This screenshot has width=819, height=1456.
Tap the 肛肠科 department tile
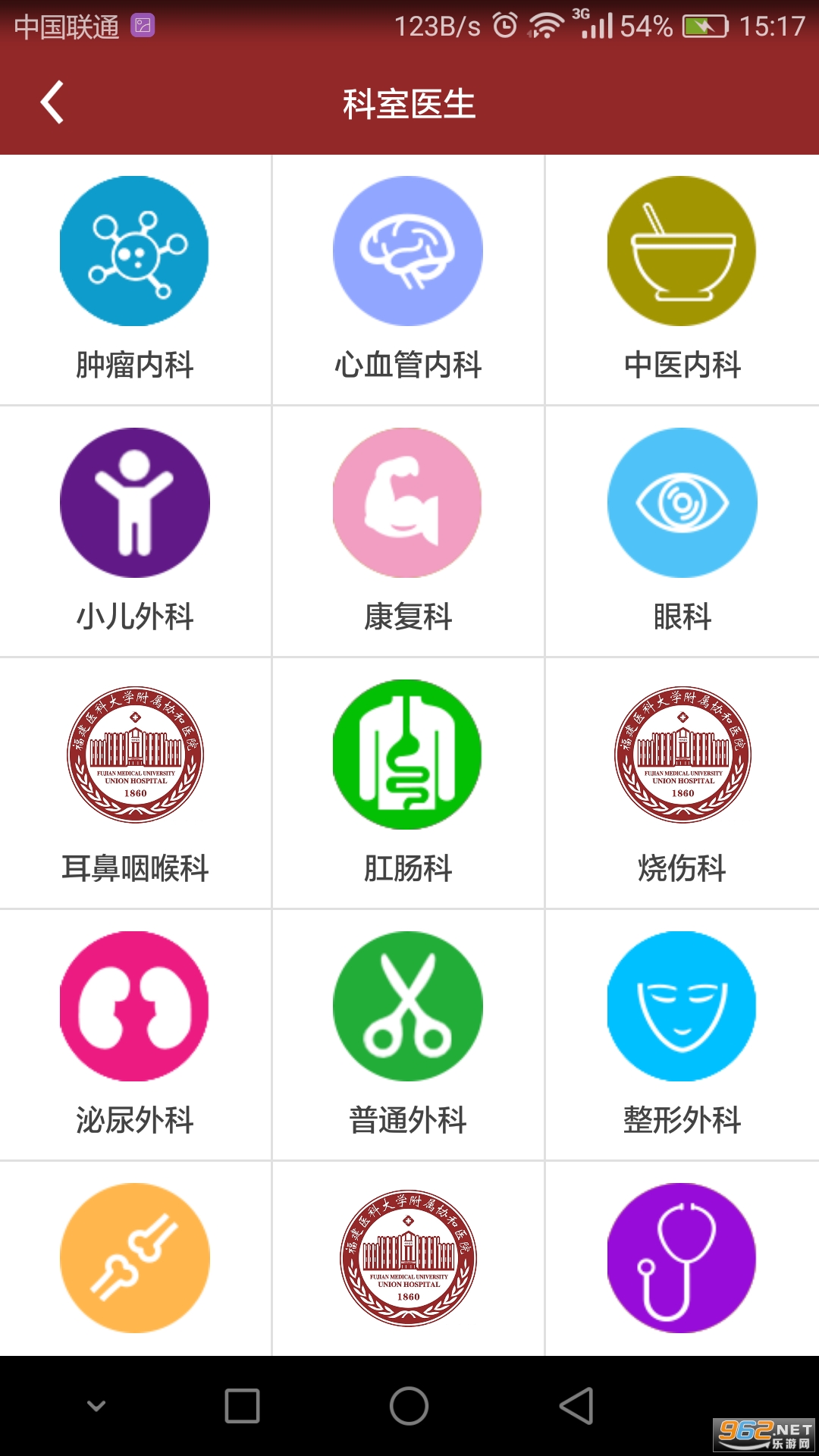coord(408,783)
